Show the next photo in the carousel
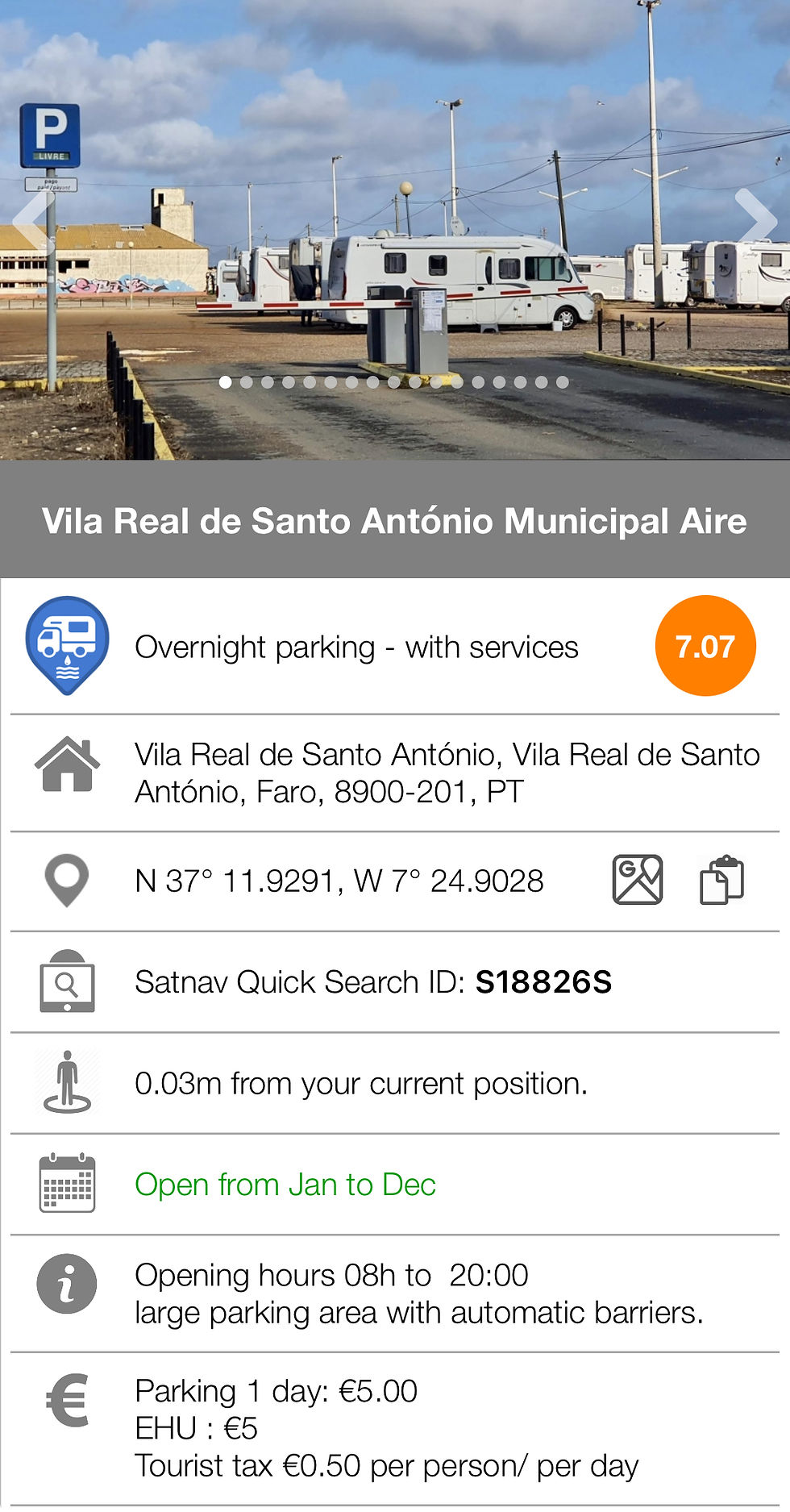 point(755,219)
